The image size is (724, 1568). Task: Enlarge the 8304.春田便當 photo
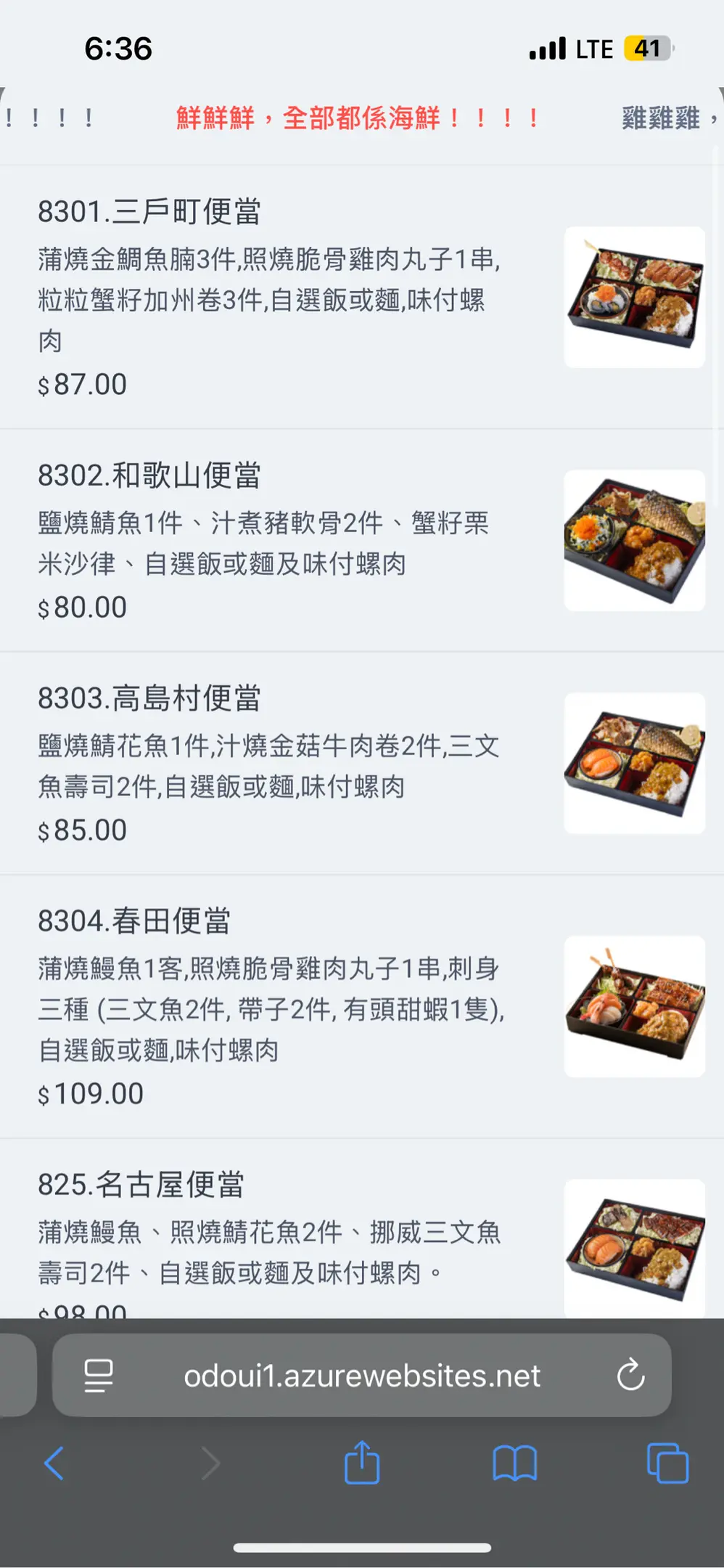point(635,1006)
